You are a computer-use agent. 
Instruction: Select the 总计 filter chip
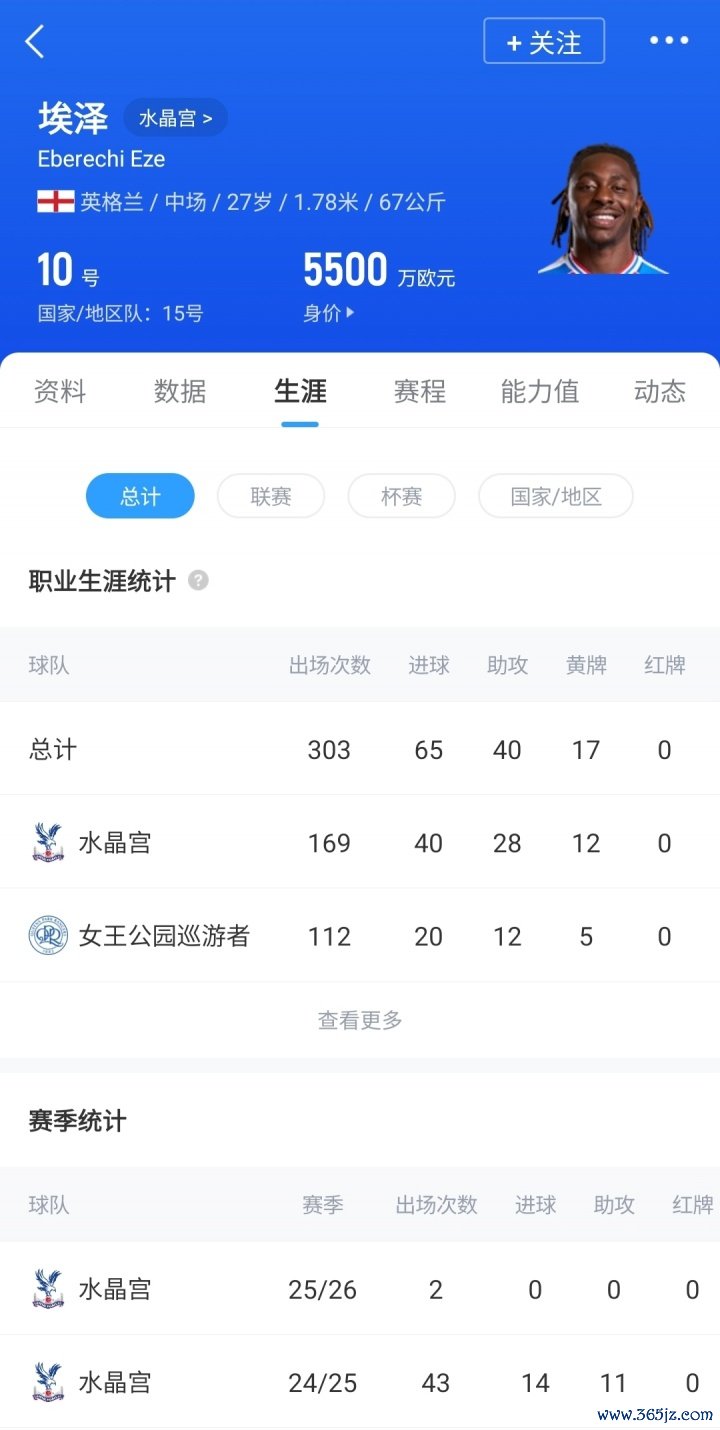click(x=140, y=496)
